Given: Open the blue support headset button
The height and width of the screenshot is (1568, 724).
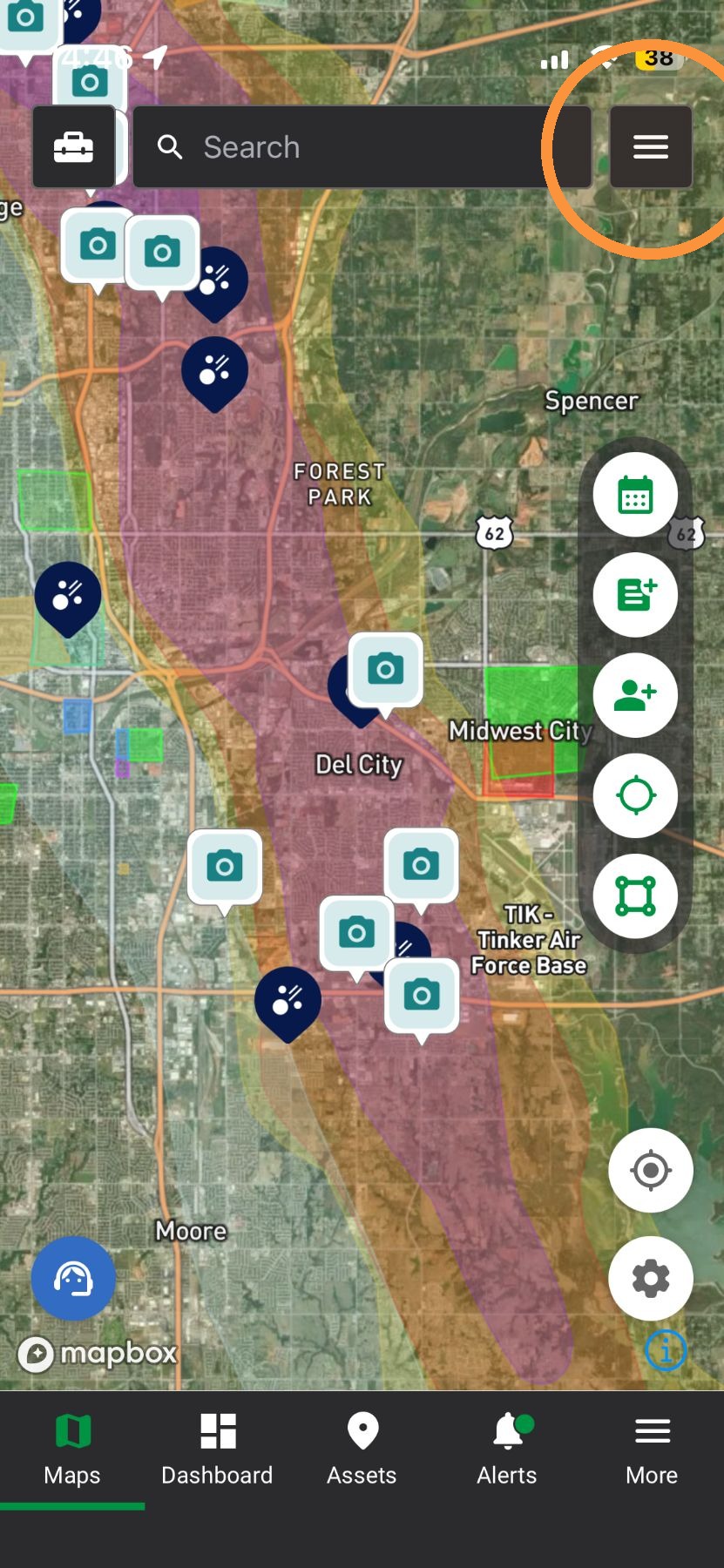Looking at the screenshot, I should point(73,1278).
